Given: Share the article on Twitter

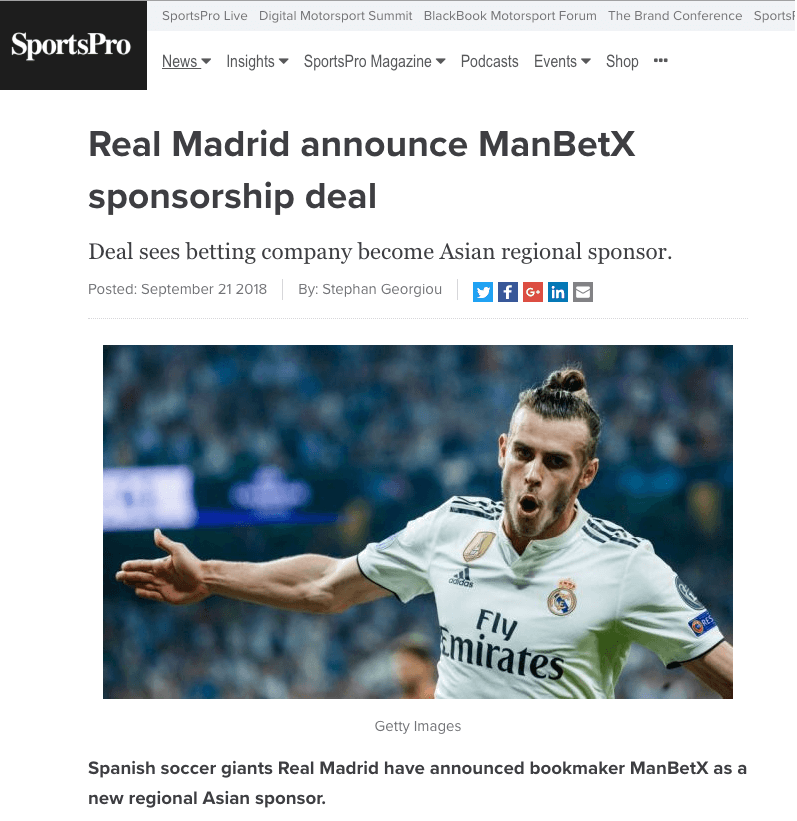Looking at the screenshot, I should tap(483, 292).
